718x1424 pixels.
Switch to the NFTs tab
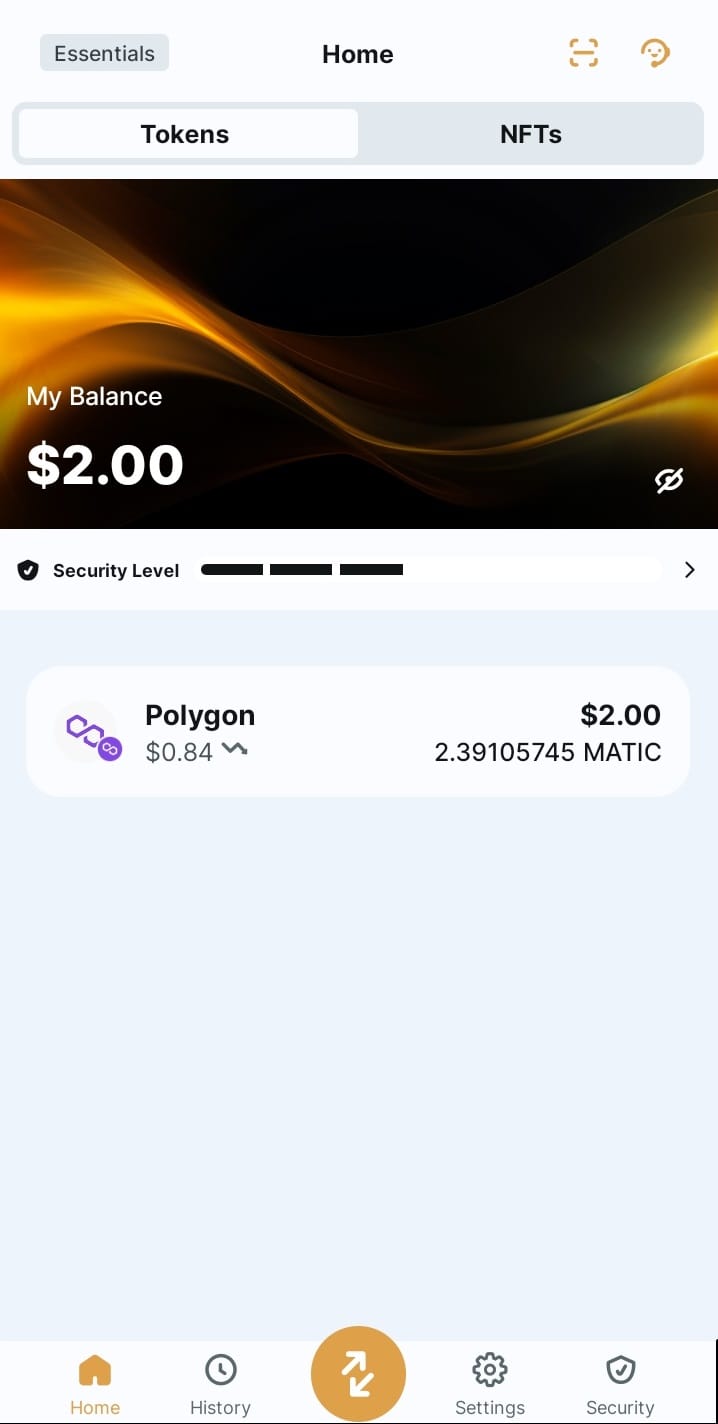click(x=530, y=134)
